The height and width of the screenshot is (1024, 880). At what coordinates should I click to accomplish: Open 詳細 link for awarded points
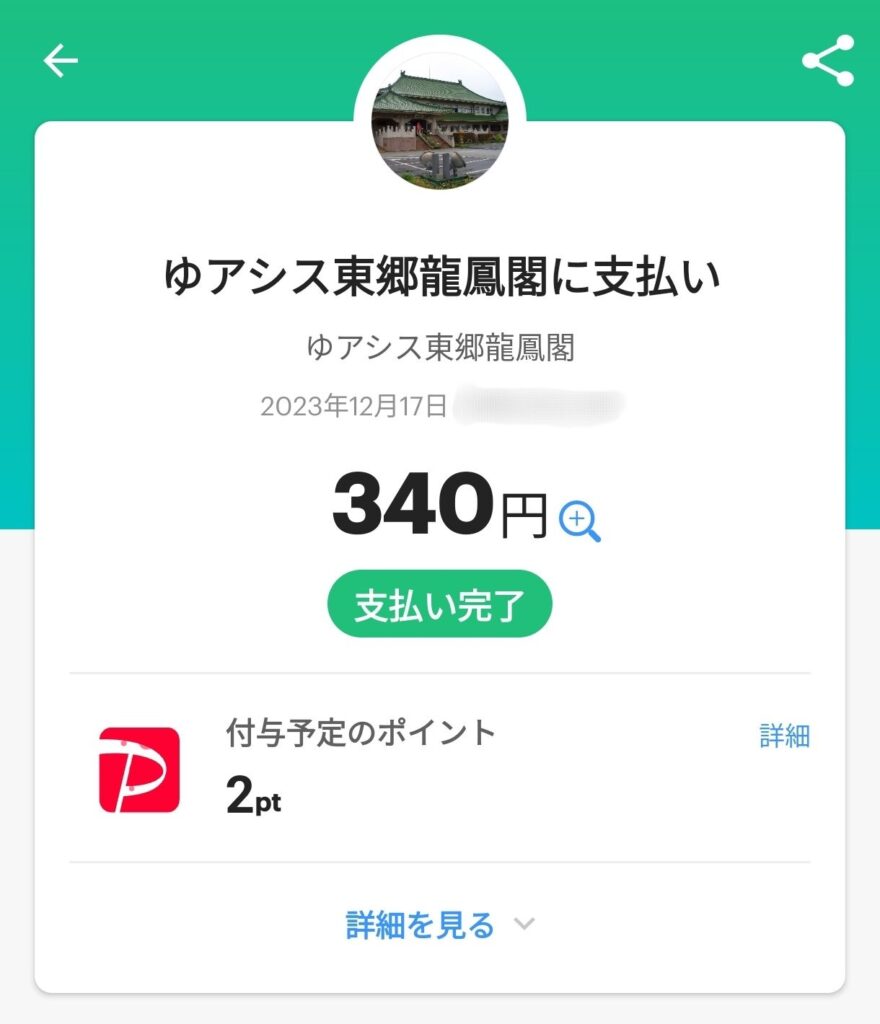pos(784,737)
